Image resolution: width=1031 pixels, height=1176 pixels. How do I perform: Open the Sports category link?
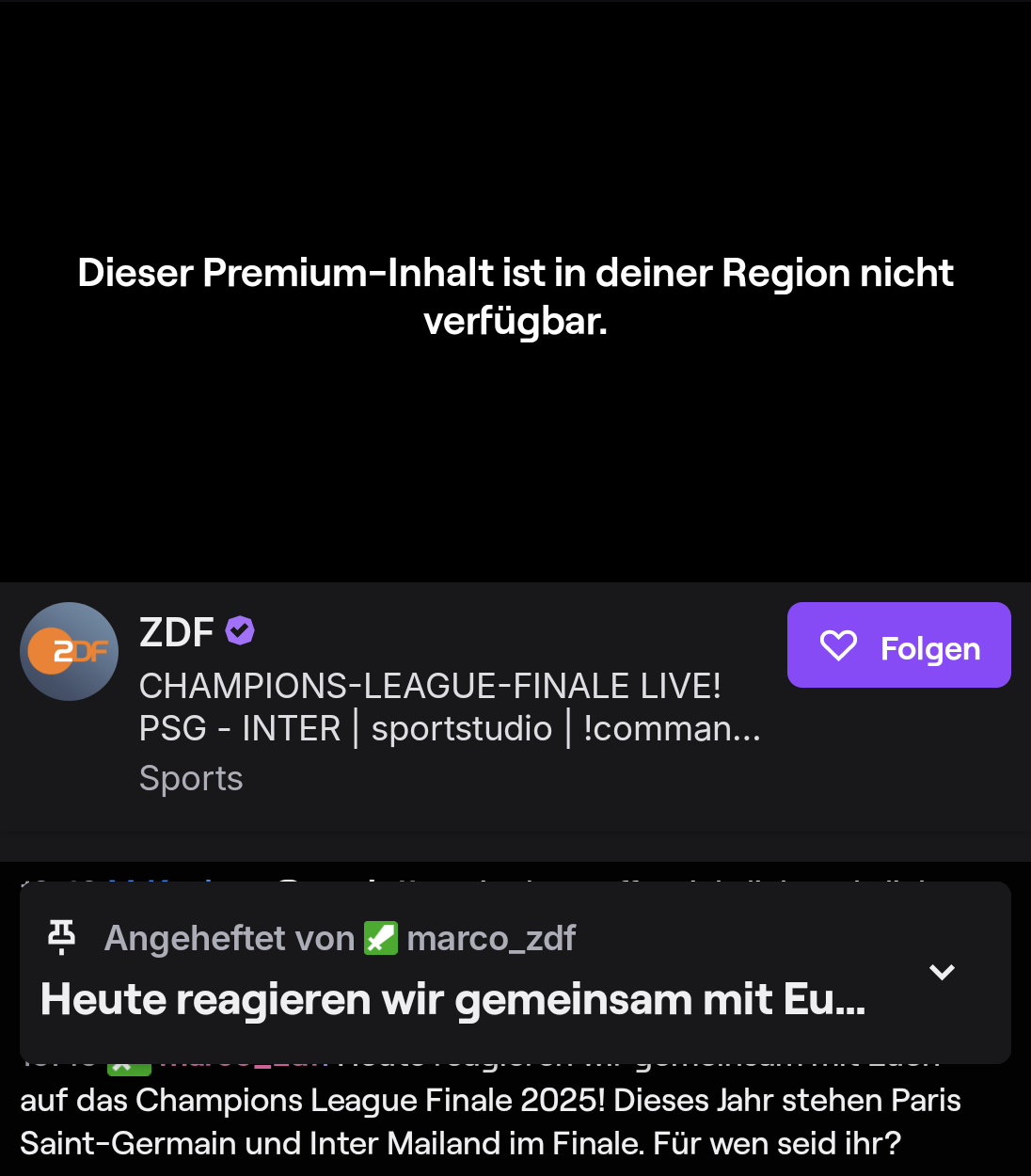tap(191, 779)
